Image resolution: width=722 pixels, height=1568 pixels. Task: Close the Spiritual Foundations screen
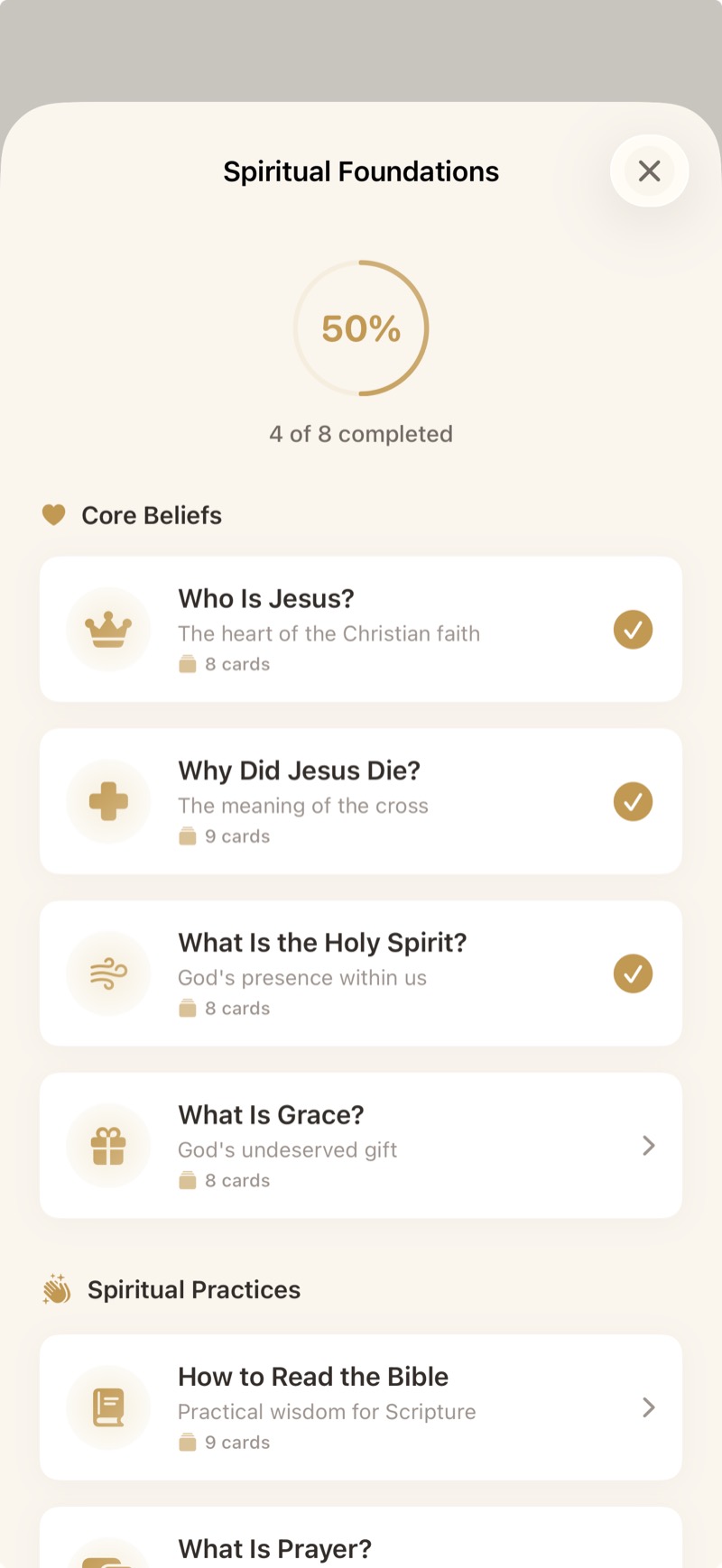click(649, 171)
